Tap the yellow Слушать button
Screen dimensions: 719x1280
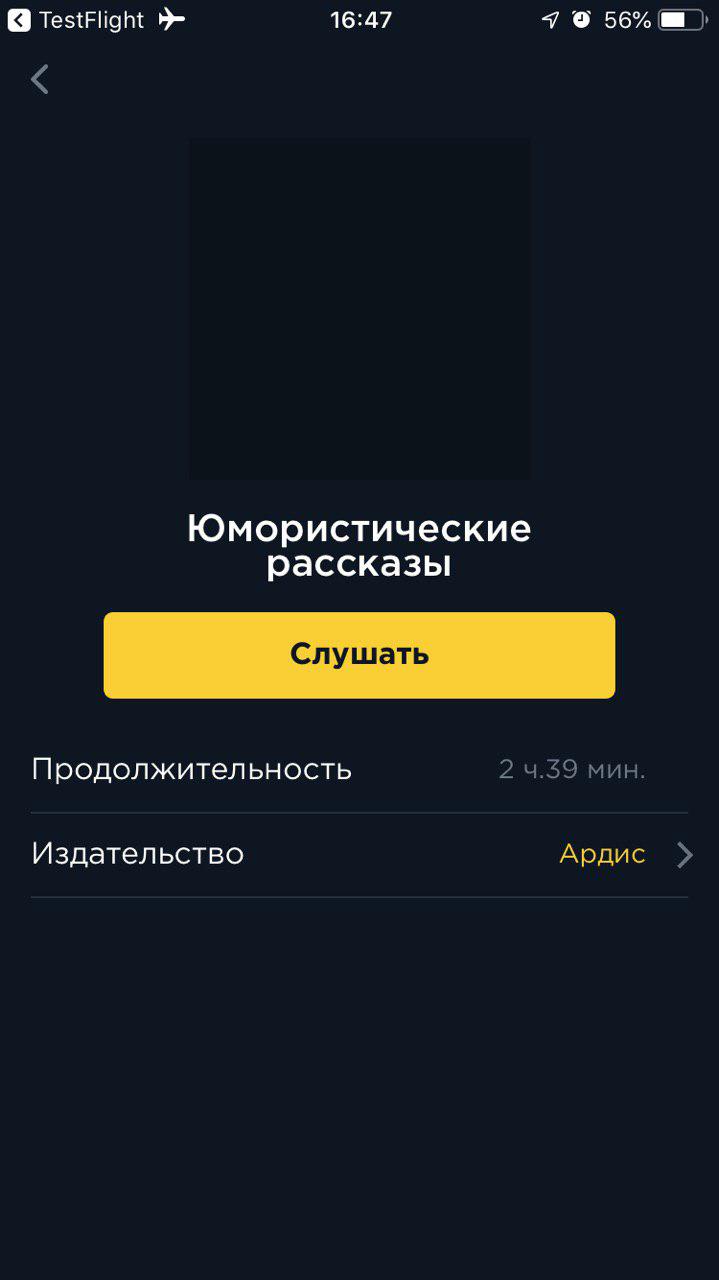click(359, 655)
